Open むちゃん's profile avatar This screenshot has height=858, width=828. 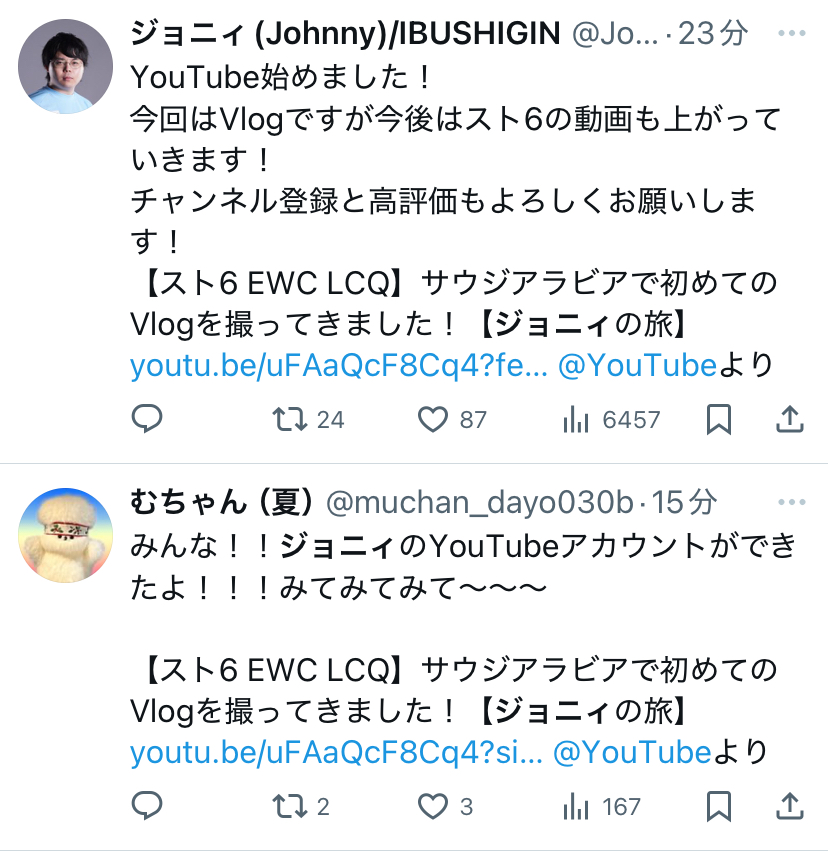[x=66, y=536]
